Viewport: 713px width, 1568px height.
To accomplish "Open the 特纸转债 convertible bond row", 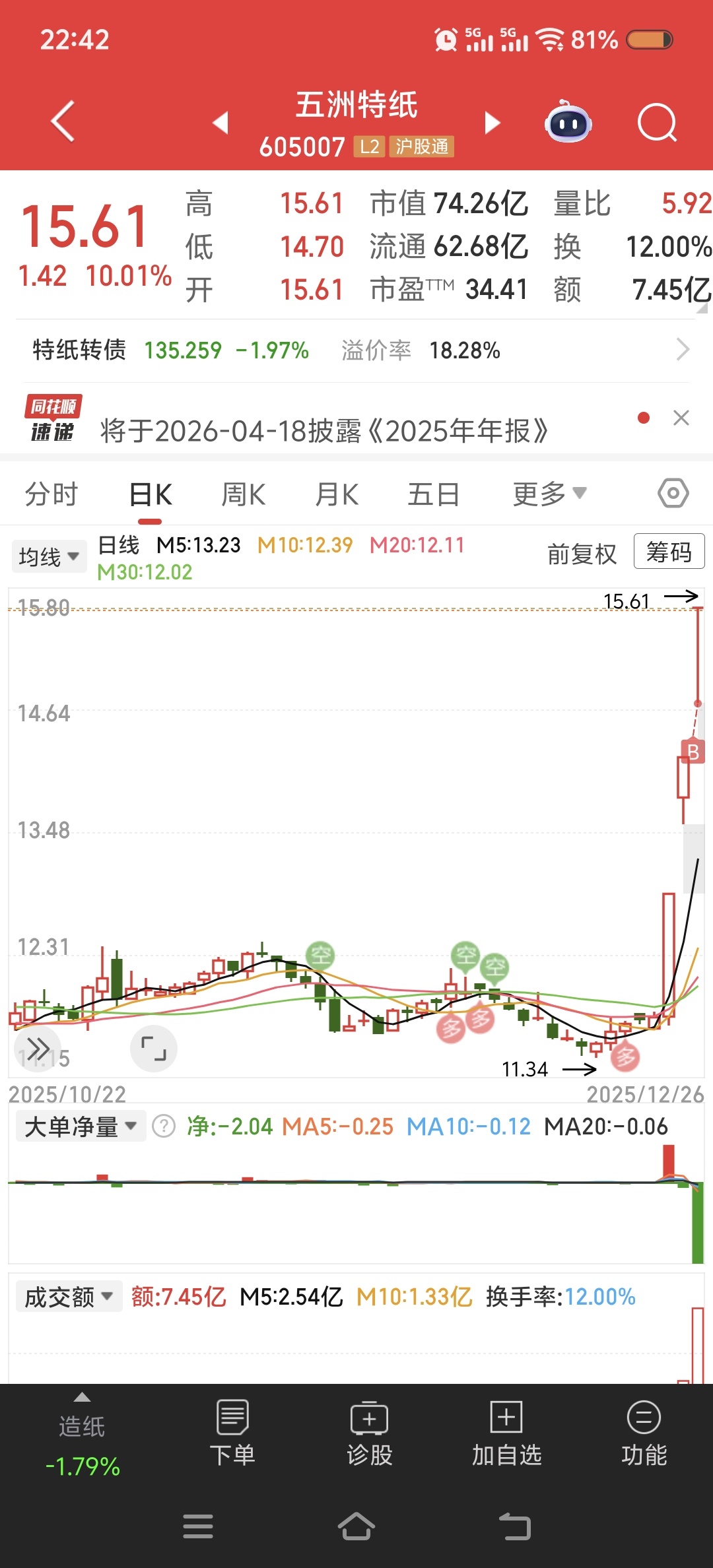I will (356, 350).
